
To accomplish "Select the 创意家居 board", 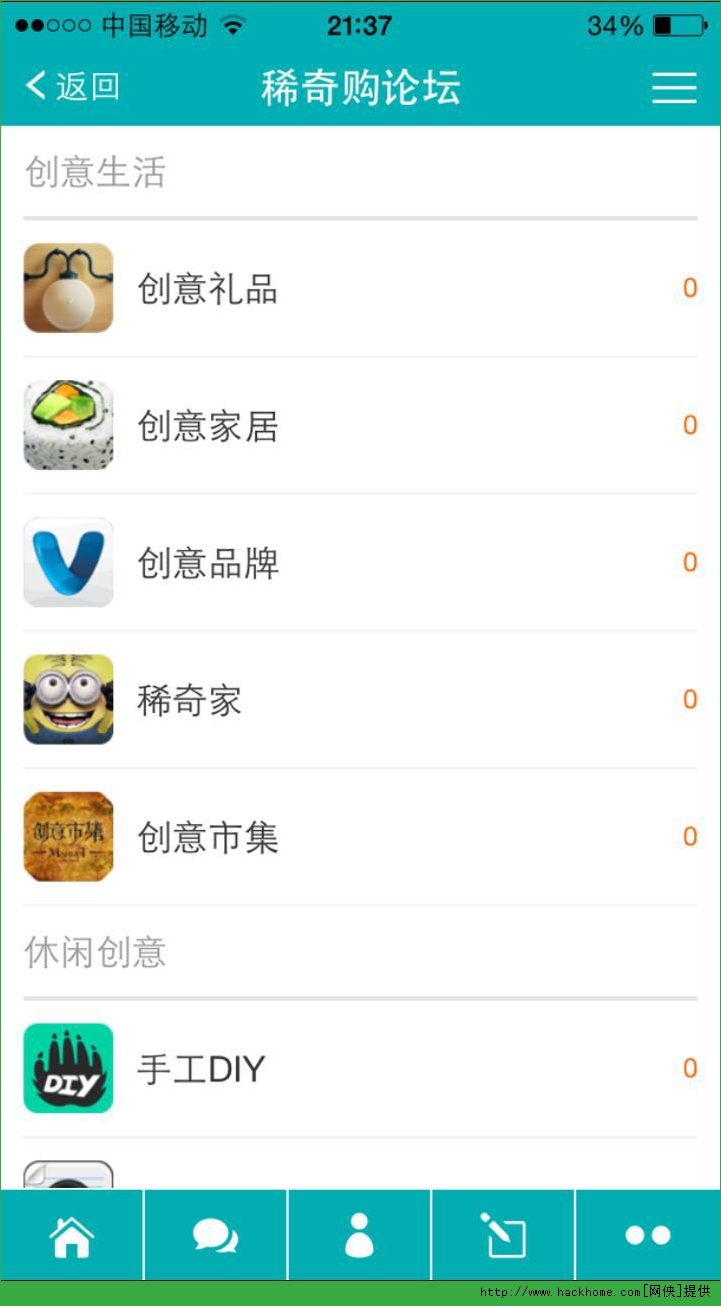I will coord(208,427).
